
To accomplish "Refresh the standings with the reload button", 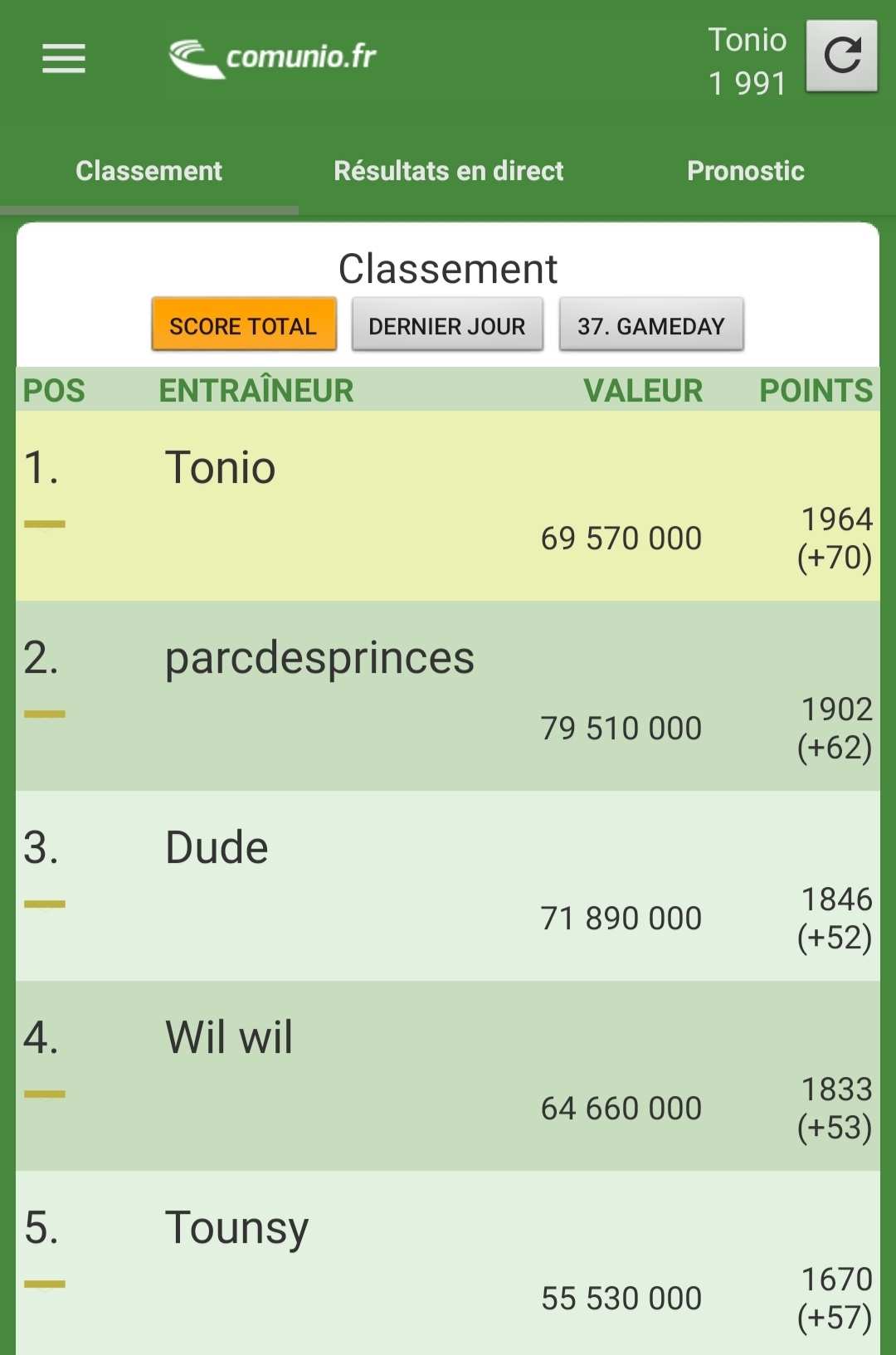I will (x=841, y=56).
